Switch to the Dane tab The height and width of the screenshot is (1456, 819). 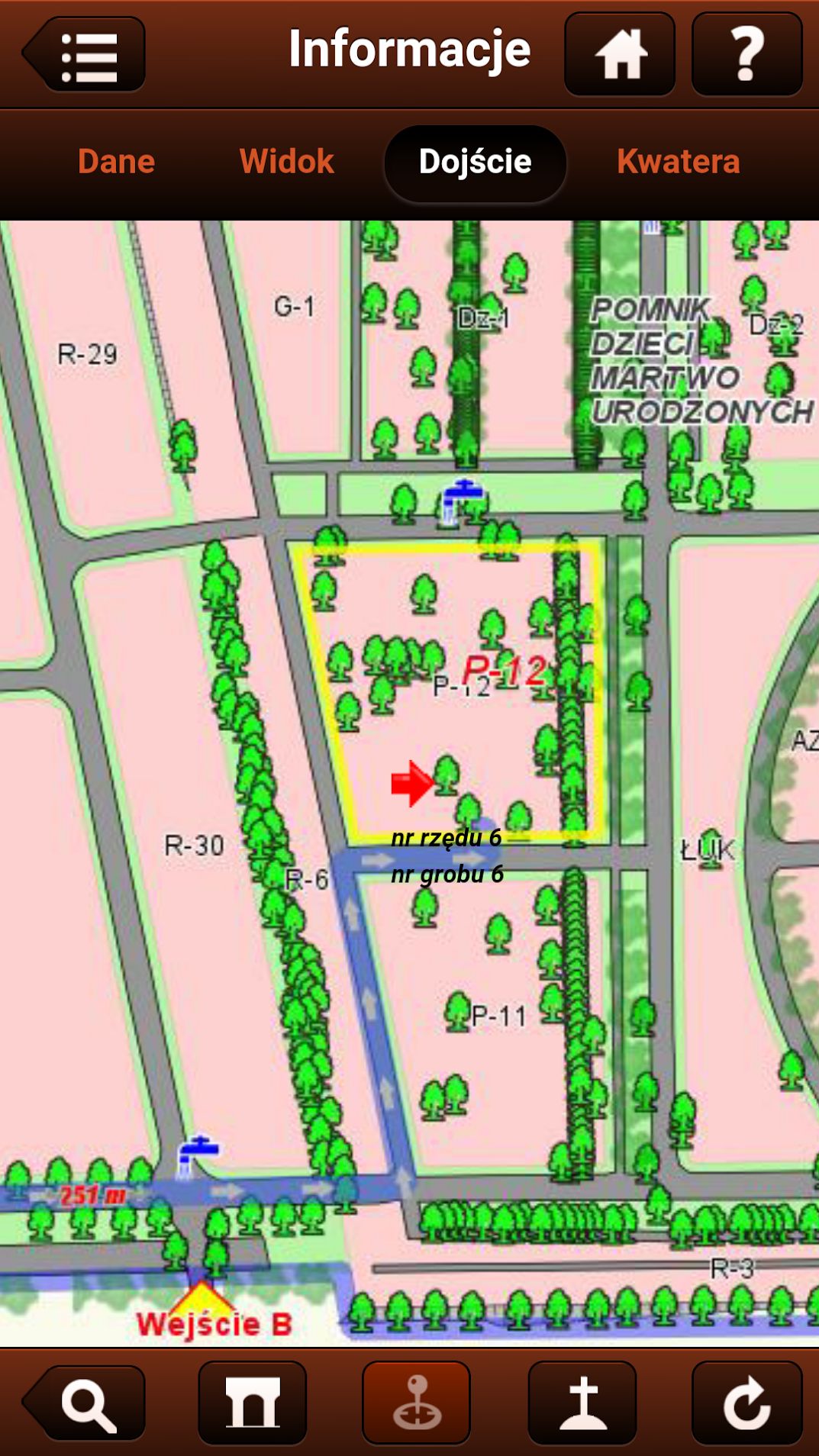tap(116, 162)
